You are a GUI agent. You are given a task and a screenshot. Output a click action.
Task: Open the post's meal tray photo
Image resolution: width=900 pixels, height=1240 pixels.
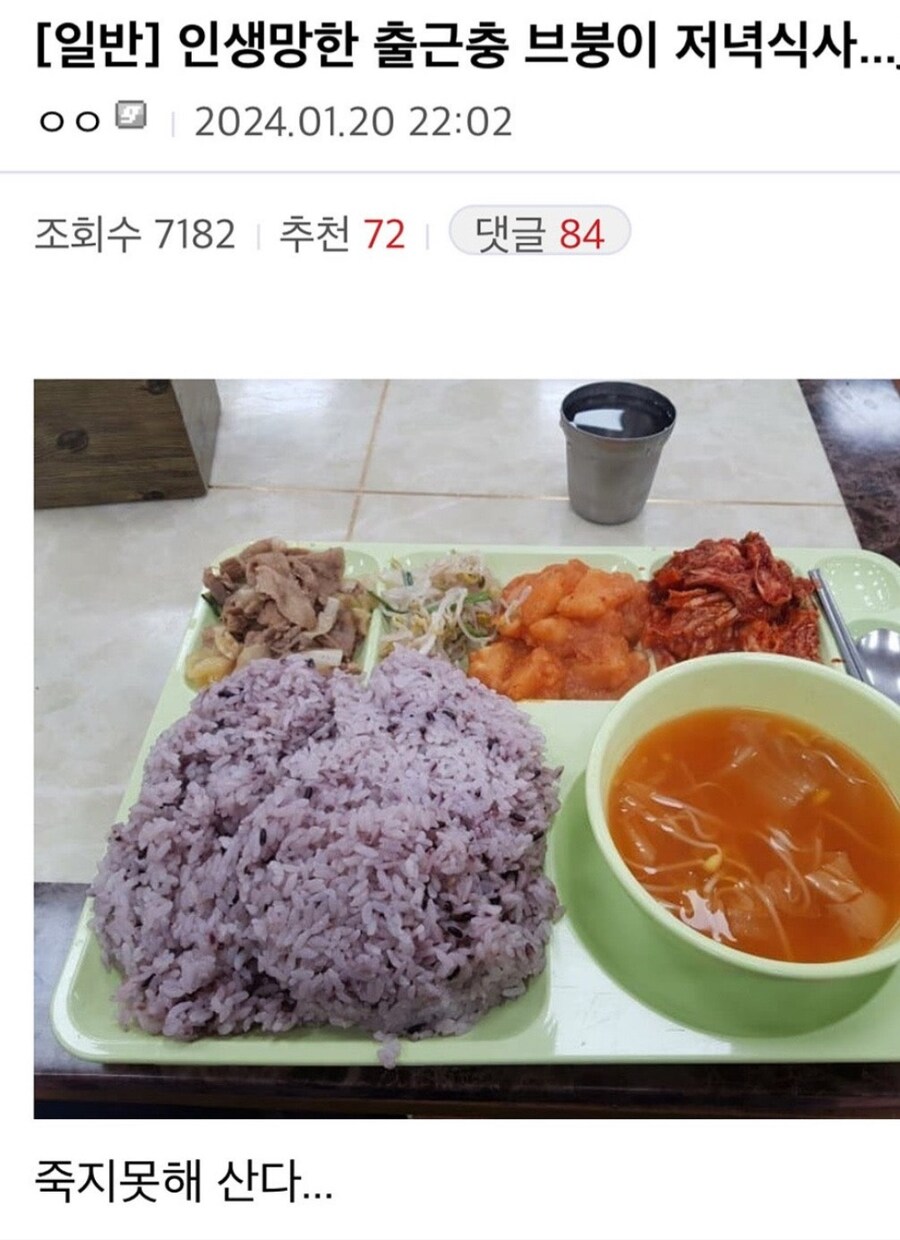click(x=466, y=747)
